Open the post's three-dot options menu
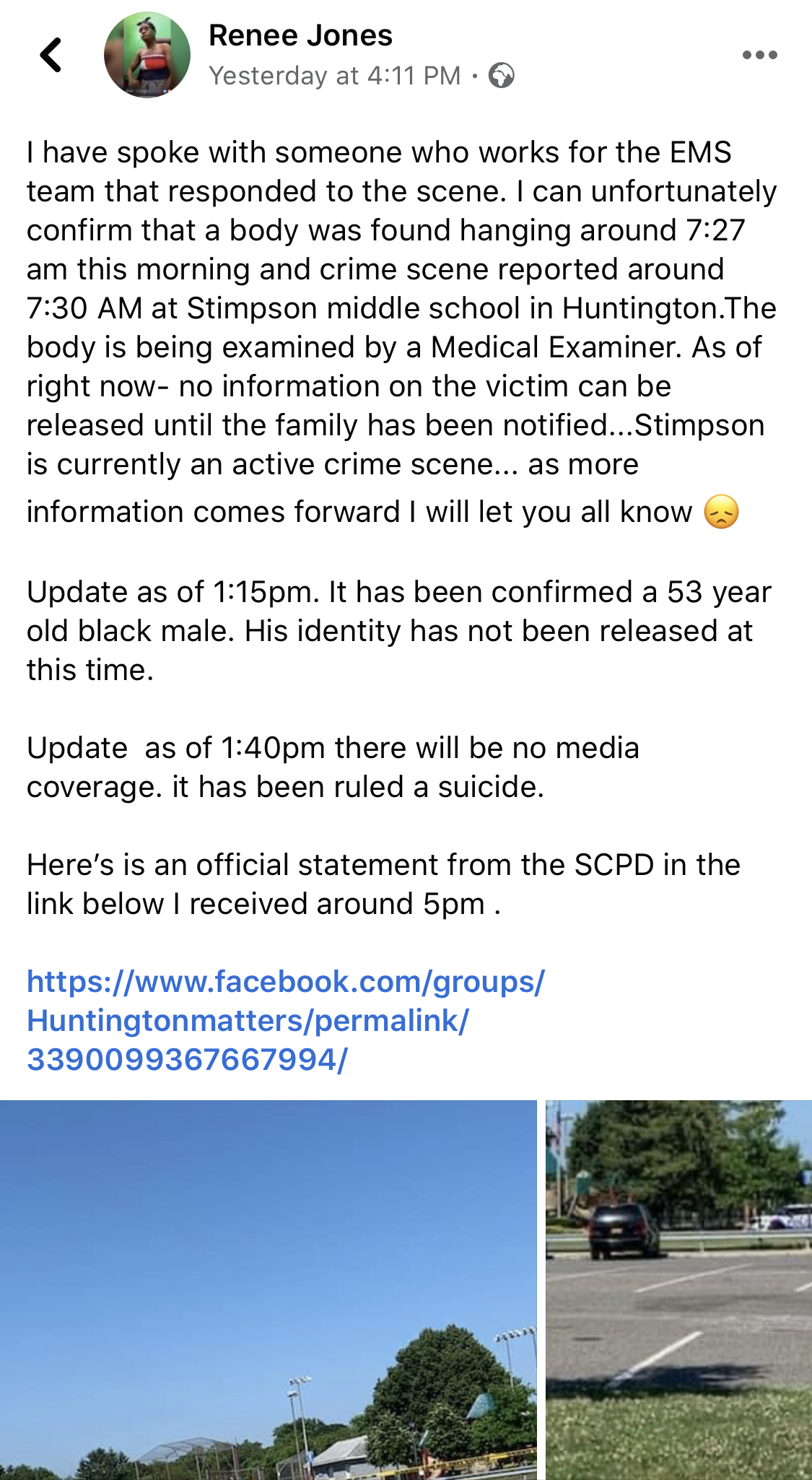 pos(759,55)
